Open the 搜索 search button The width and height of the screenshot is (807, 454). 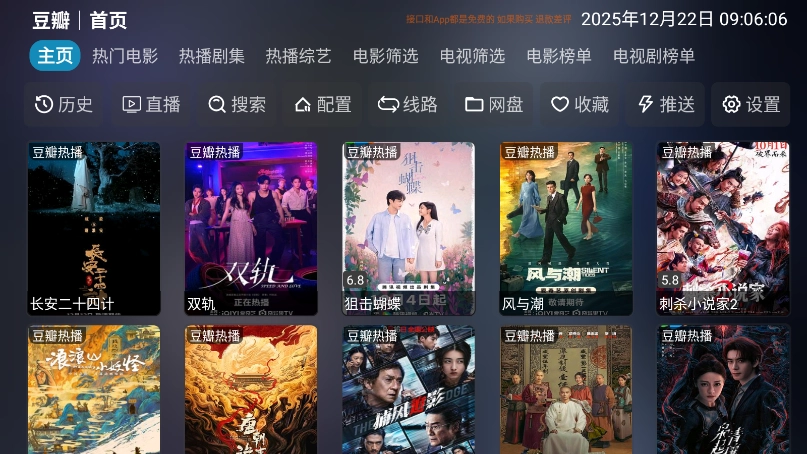(237, 104)
